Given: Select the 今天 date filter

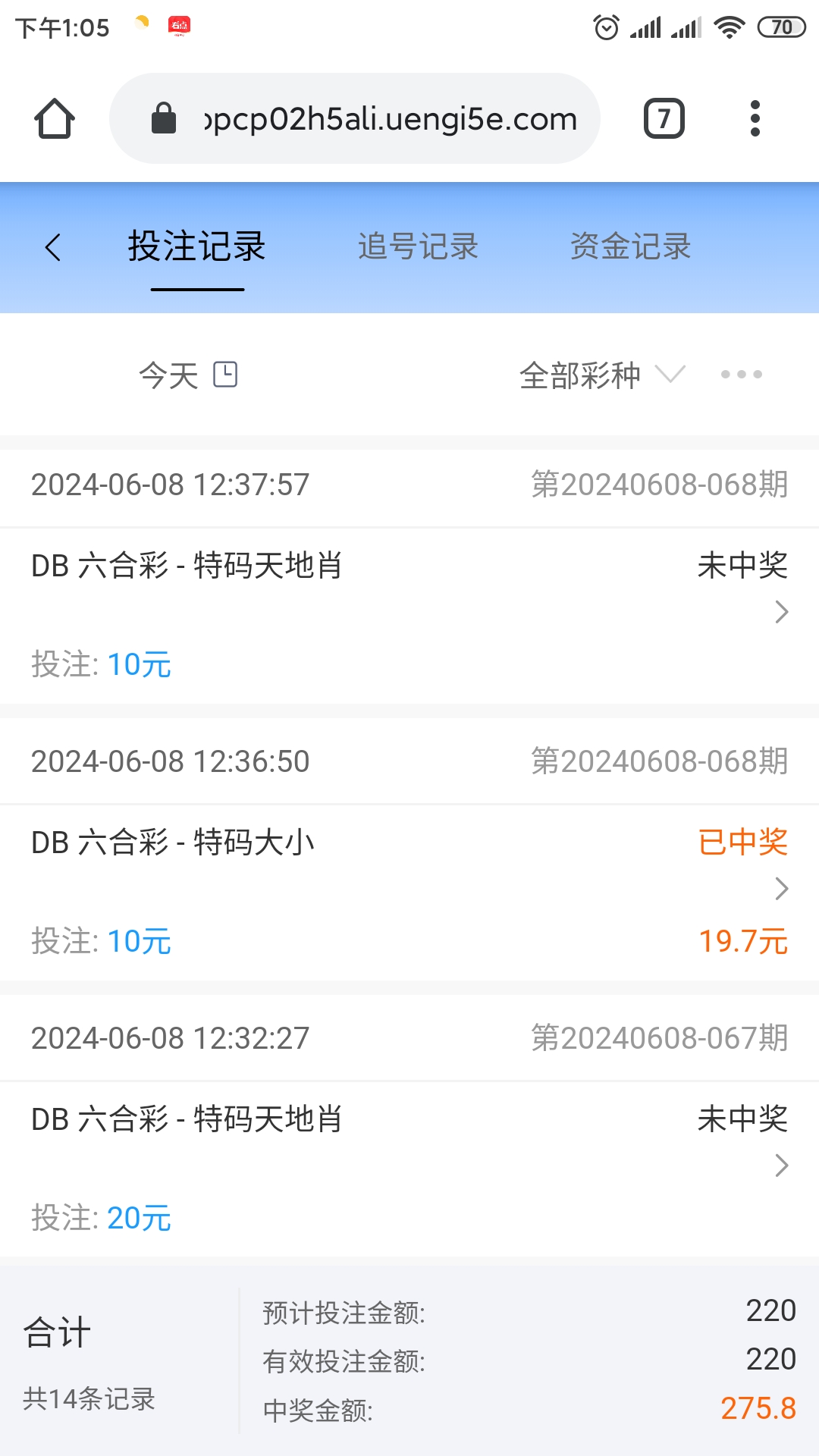Looking at the screenshot, I should coord(167,374).
